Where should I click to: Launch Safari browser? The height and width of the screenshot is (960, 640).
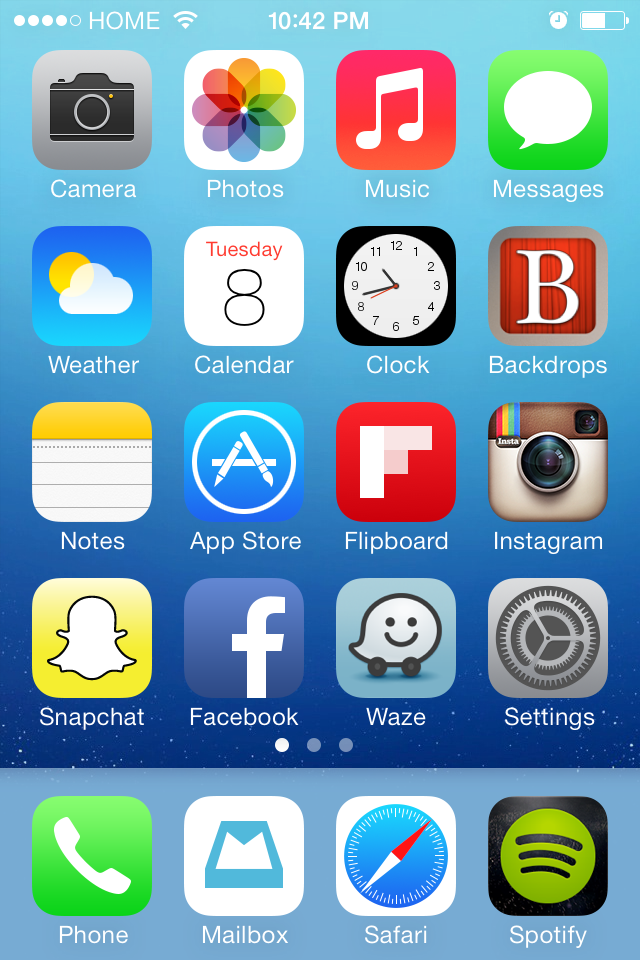tap(396, 856)
